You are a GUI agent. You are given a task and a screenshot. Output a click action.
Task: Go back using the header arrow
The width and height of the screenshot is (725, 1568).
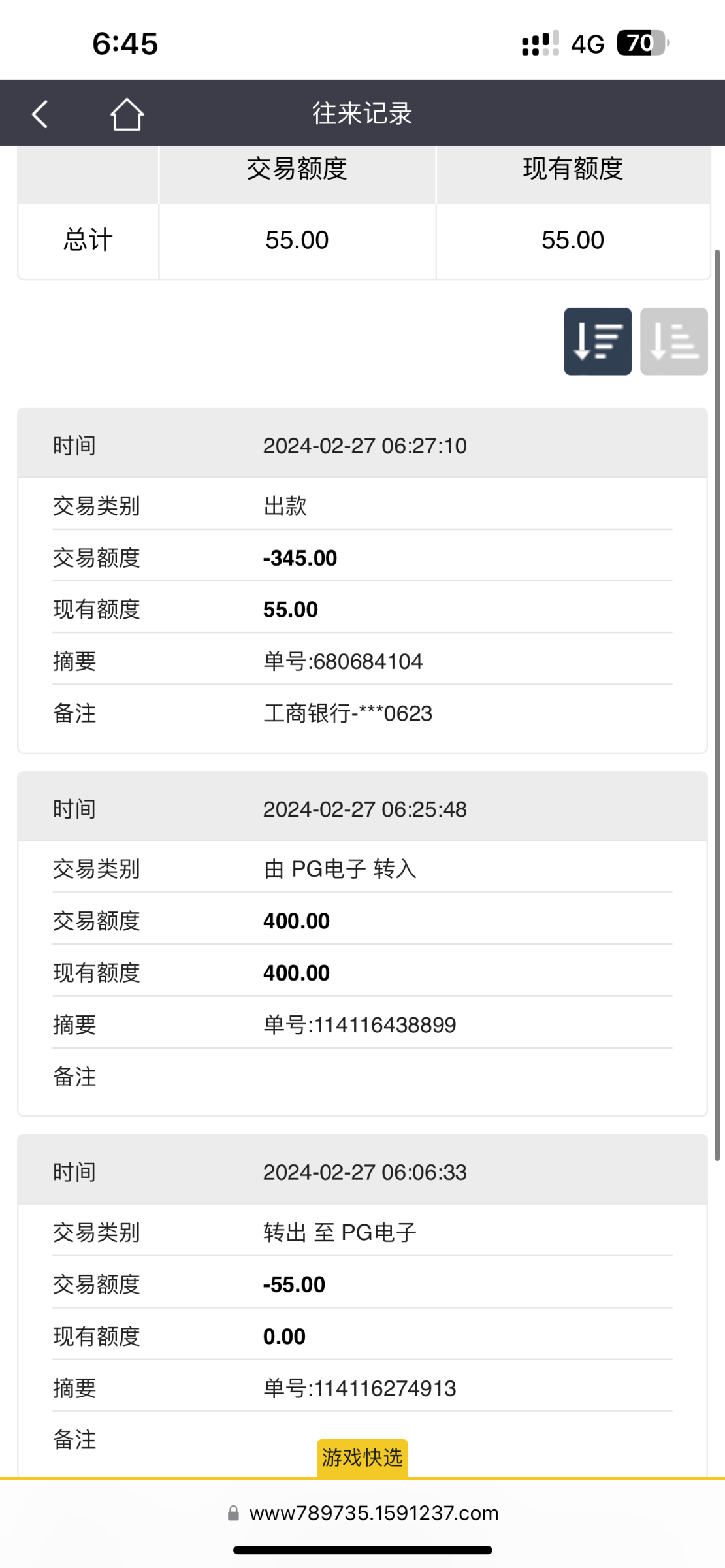[x=40, y=114]
